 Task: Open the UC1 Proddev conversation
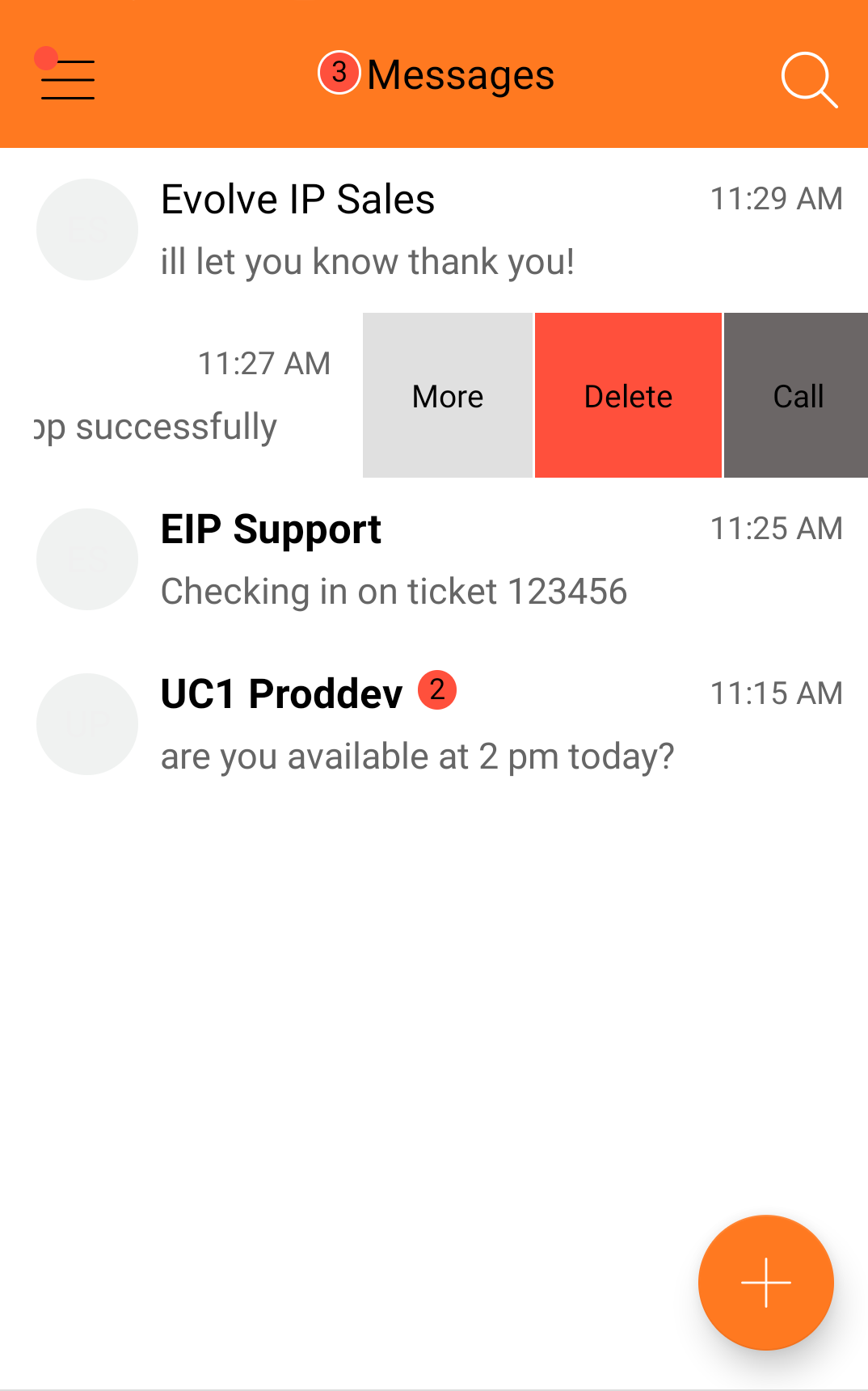click(434, 725)
